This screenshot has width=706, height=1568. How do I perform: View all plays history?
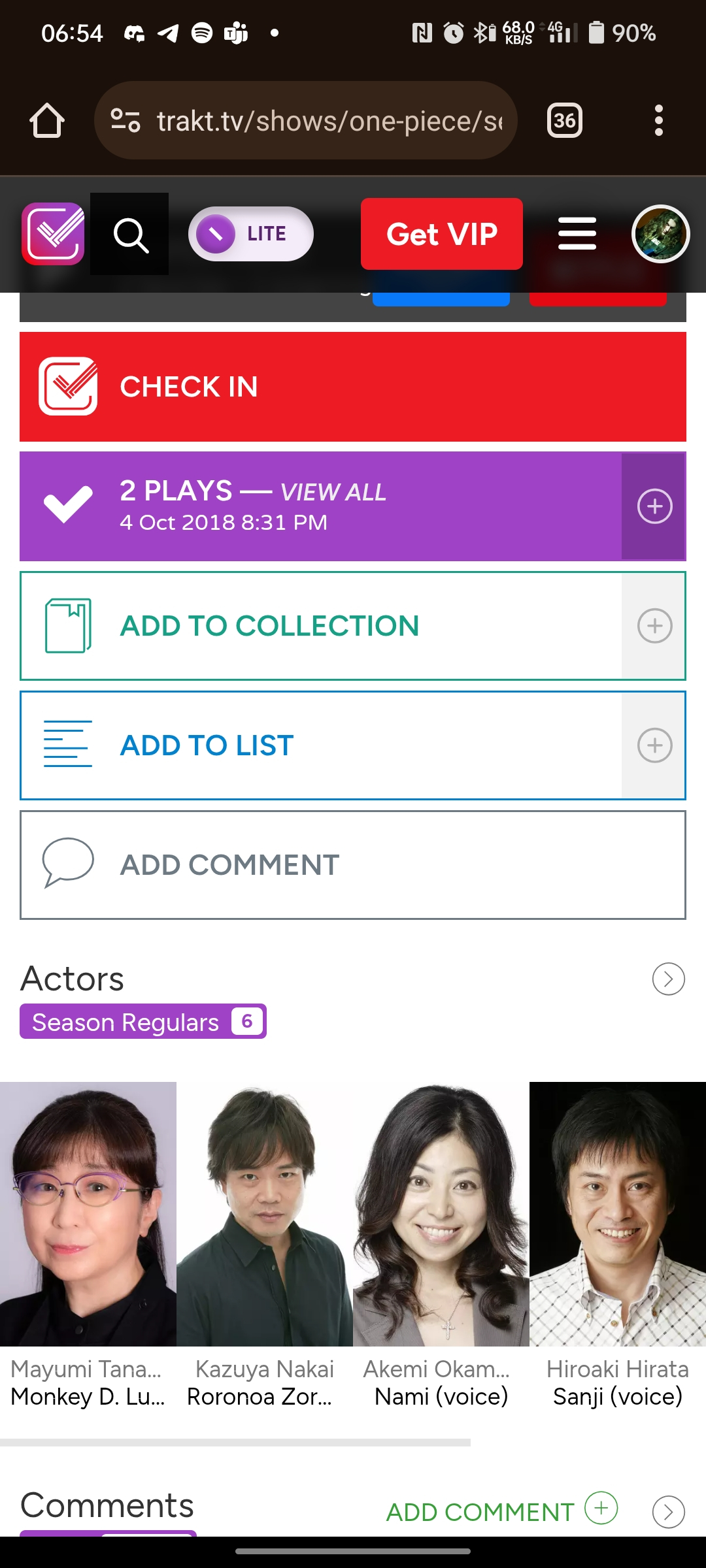[x=333, y=493]
